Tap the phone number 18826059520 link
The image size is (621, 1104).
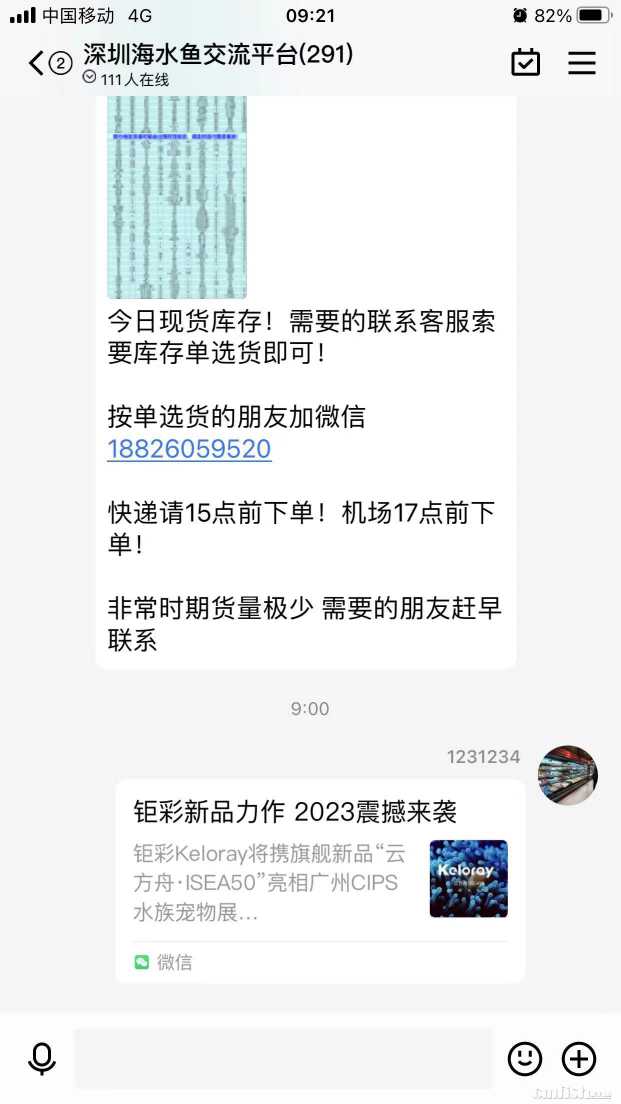click(190, 449)
